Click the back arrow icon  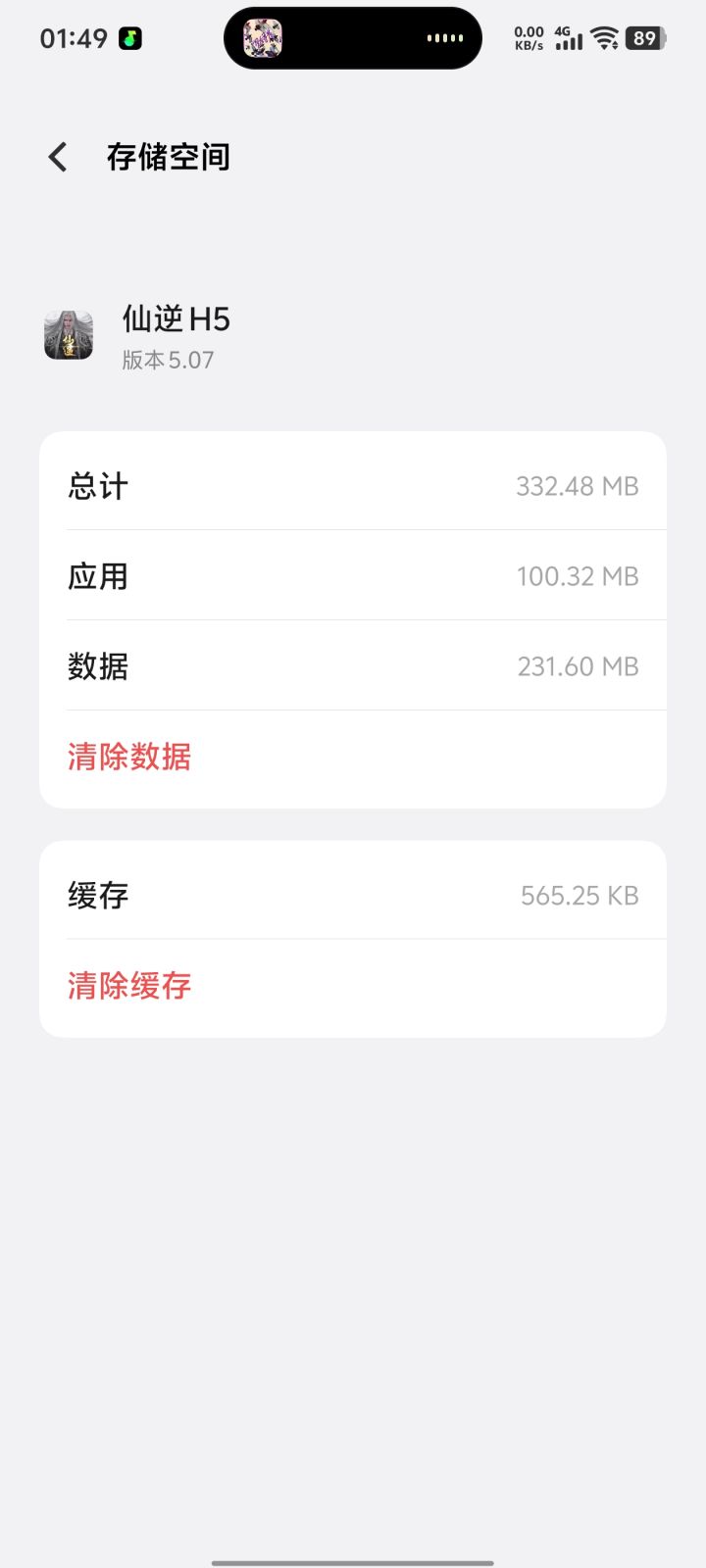(56, 157)
